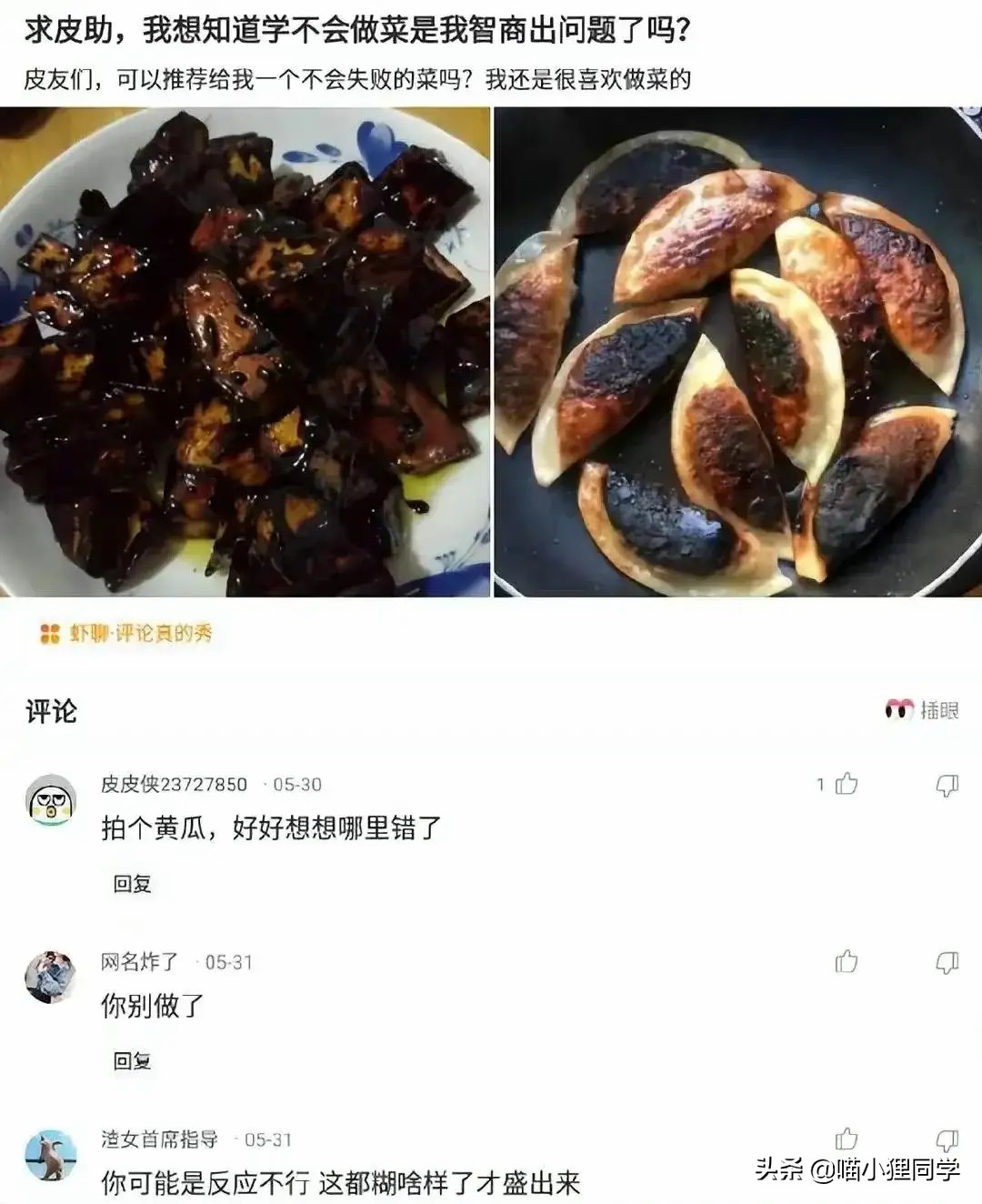
Task: Tap the 插眼 button in comments header
Action: [922, 710]
